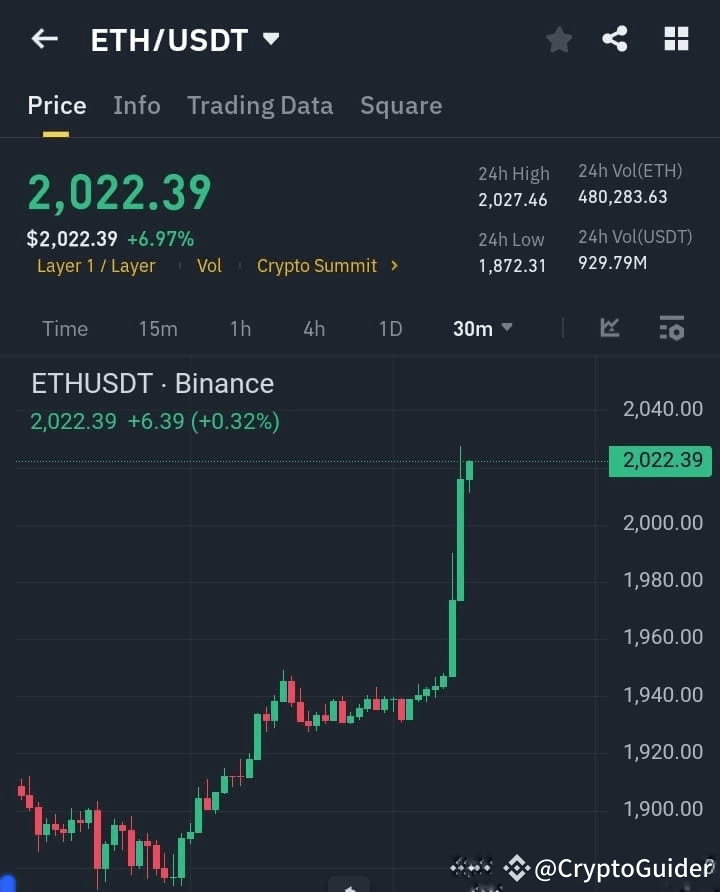Expand the 30m interval dropdown
Image resolution: width=720 pixels, height=892 pixels.
(482, 327)
